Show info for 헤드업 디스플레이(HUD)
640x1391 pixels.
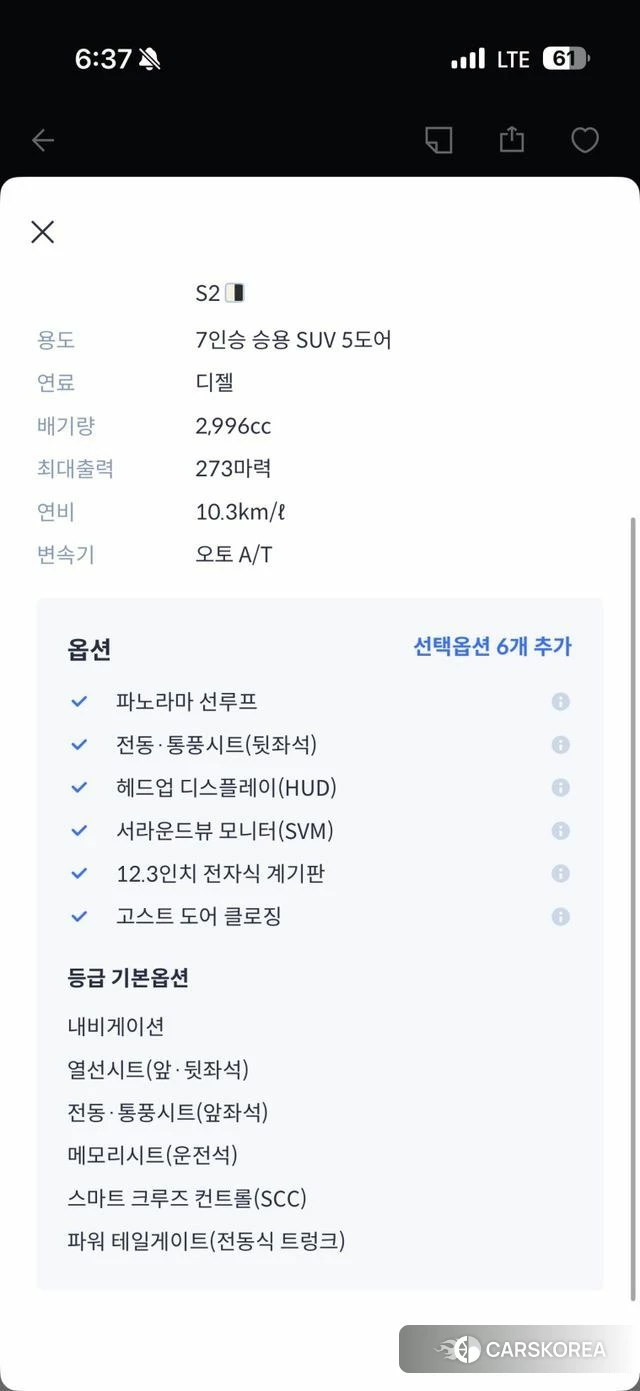[561, 788]
